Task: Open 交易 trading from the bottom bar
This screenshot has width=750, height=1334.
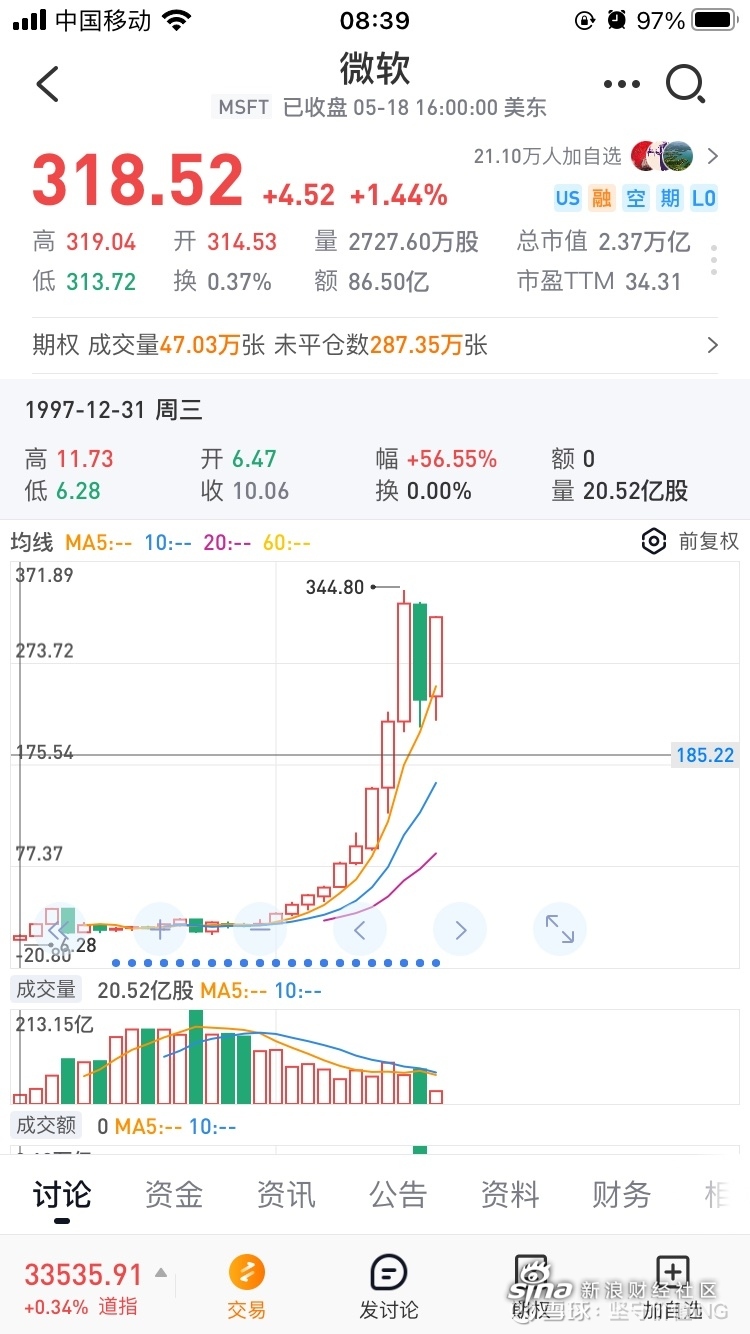Action: (246, 1287)
